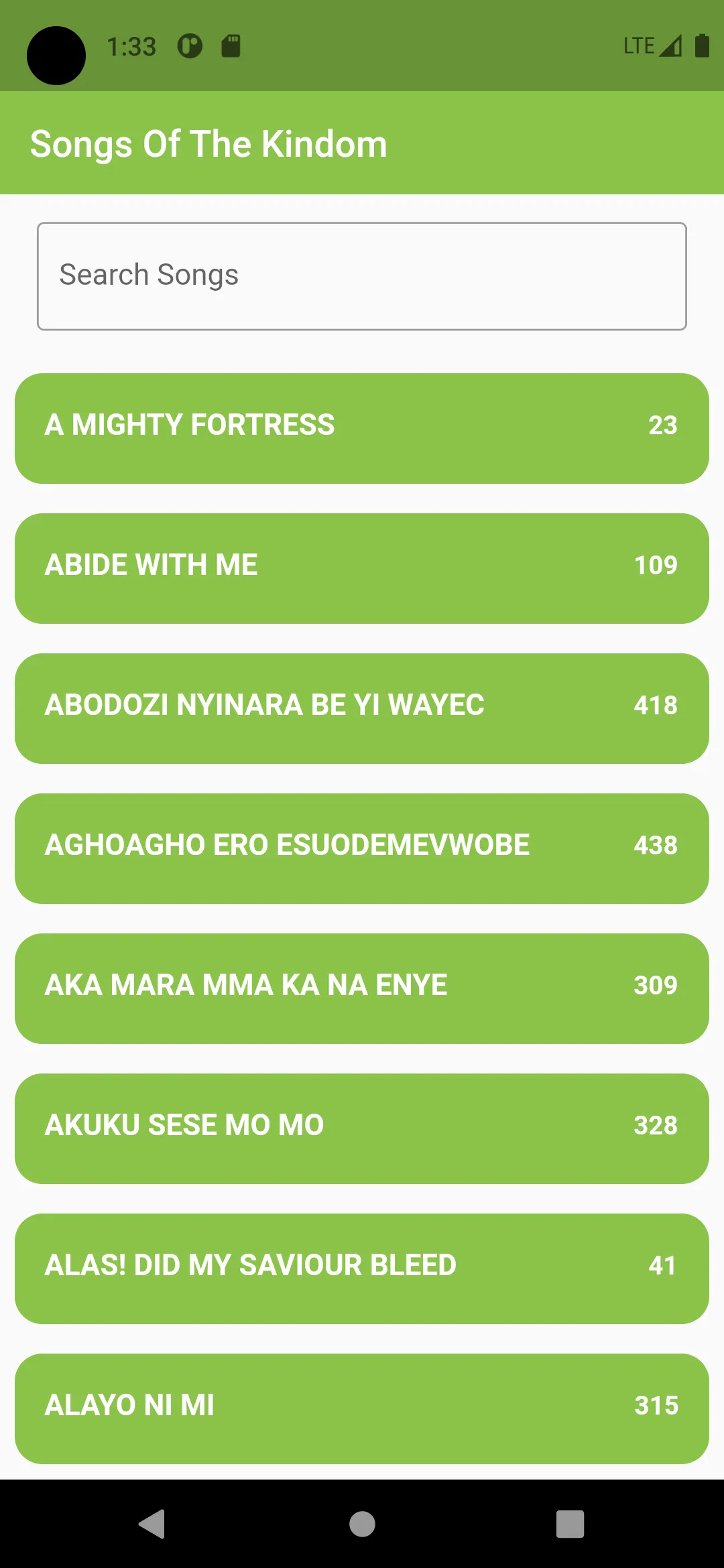This screenshot has width=724, height=1568.
Task: Open AGHOAGHO ERO ESUODEMEVWOBE song
Action: click(x=362, y=848)
